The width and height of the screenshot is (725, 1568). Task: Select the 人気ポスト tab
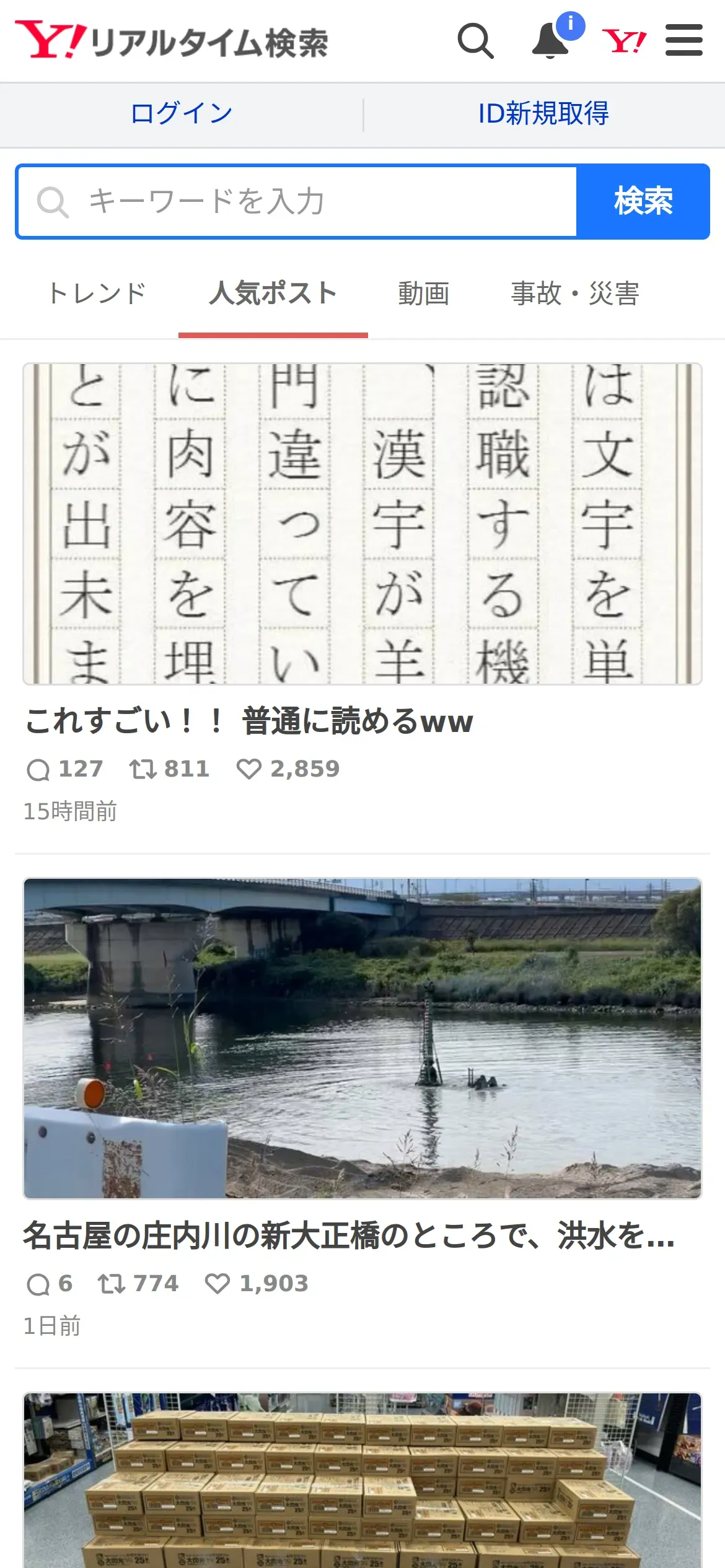(273, 293)
